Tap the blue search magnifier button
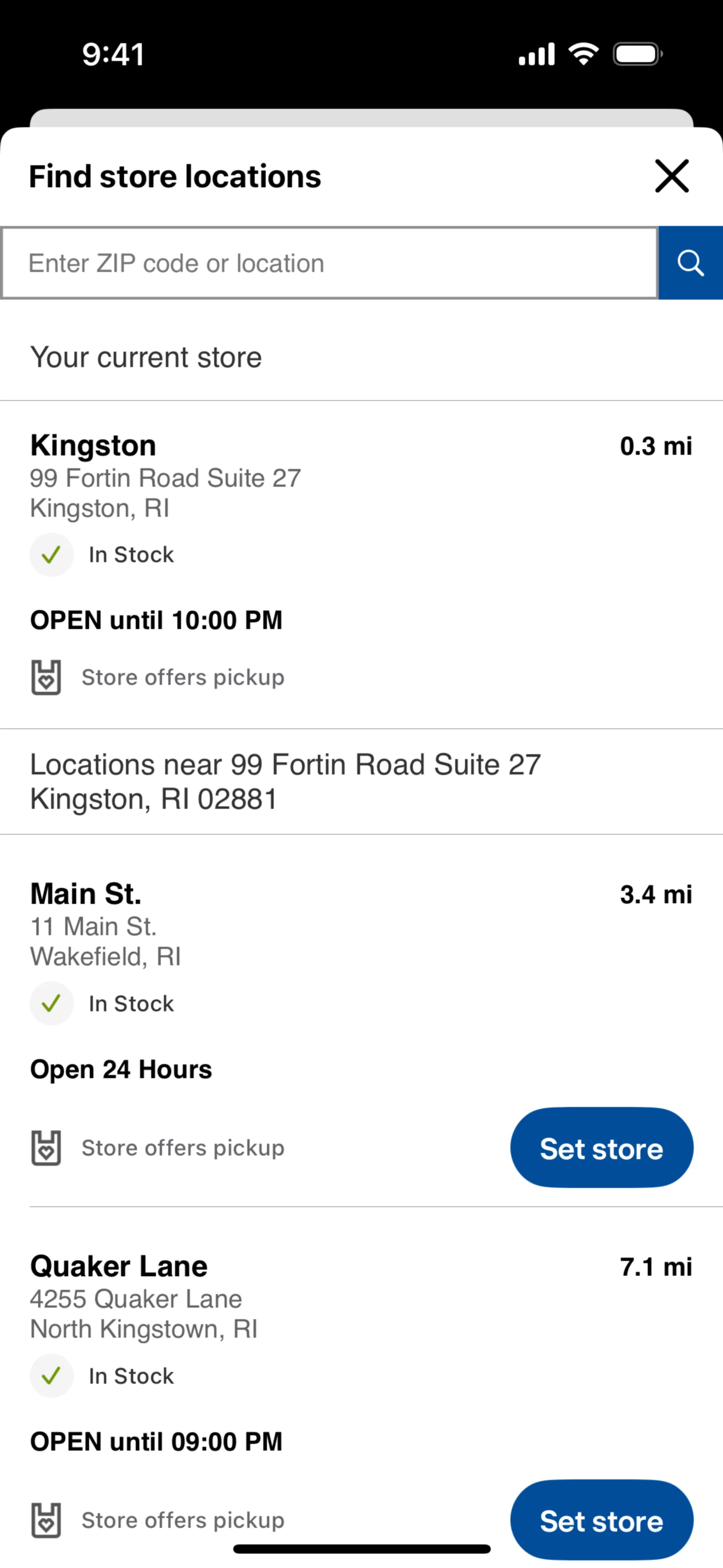This screenshot has height=1568, width=723. point(690,263)
